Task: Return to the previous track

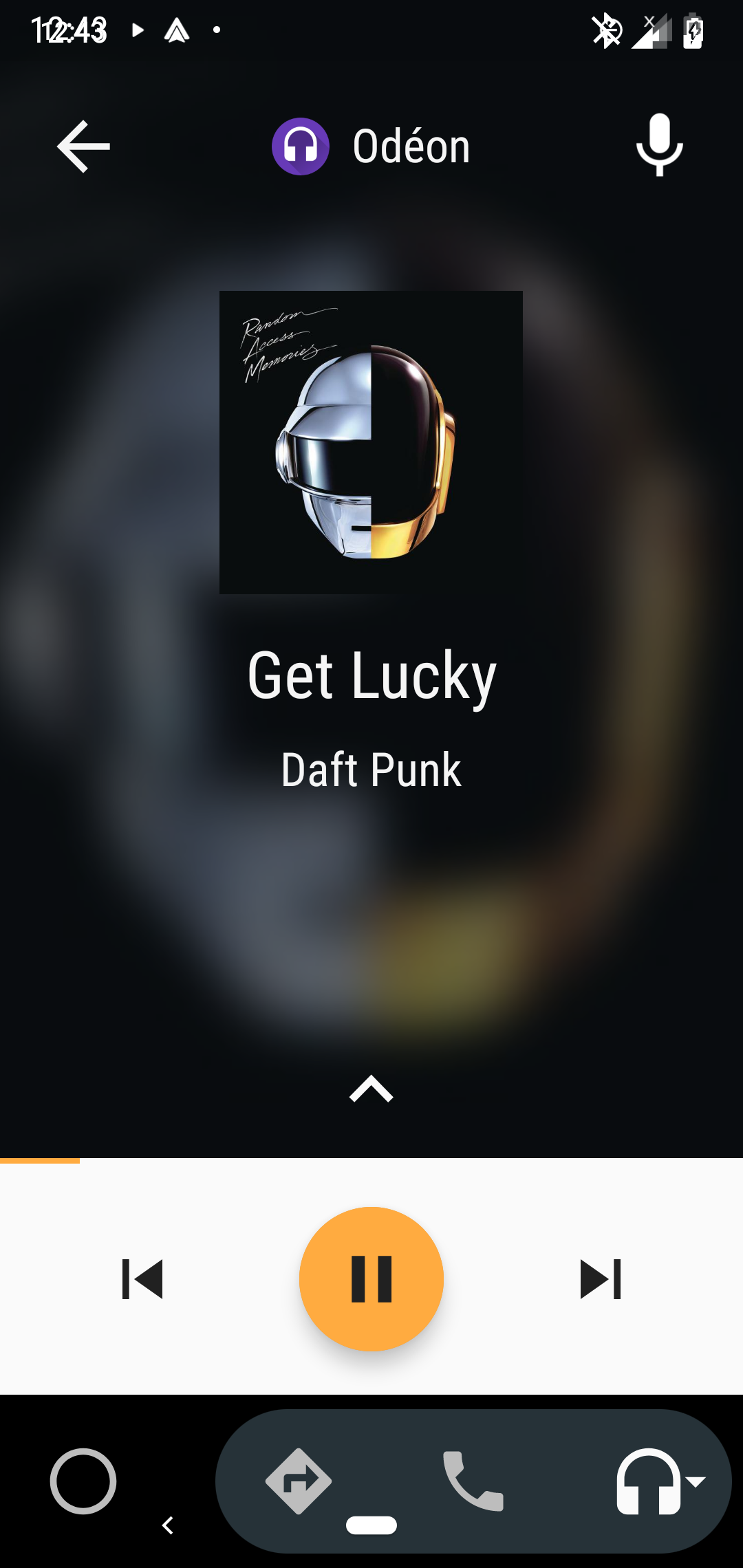Action: [142, 1279]
